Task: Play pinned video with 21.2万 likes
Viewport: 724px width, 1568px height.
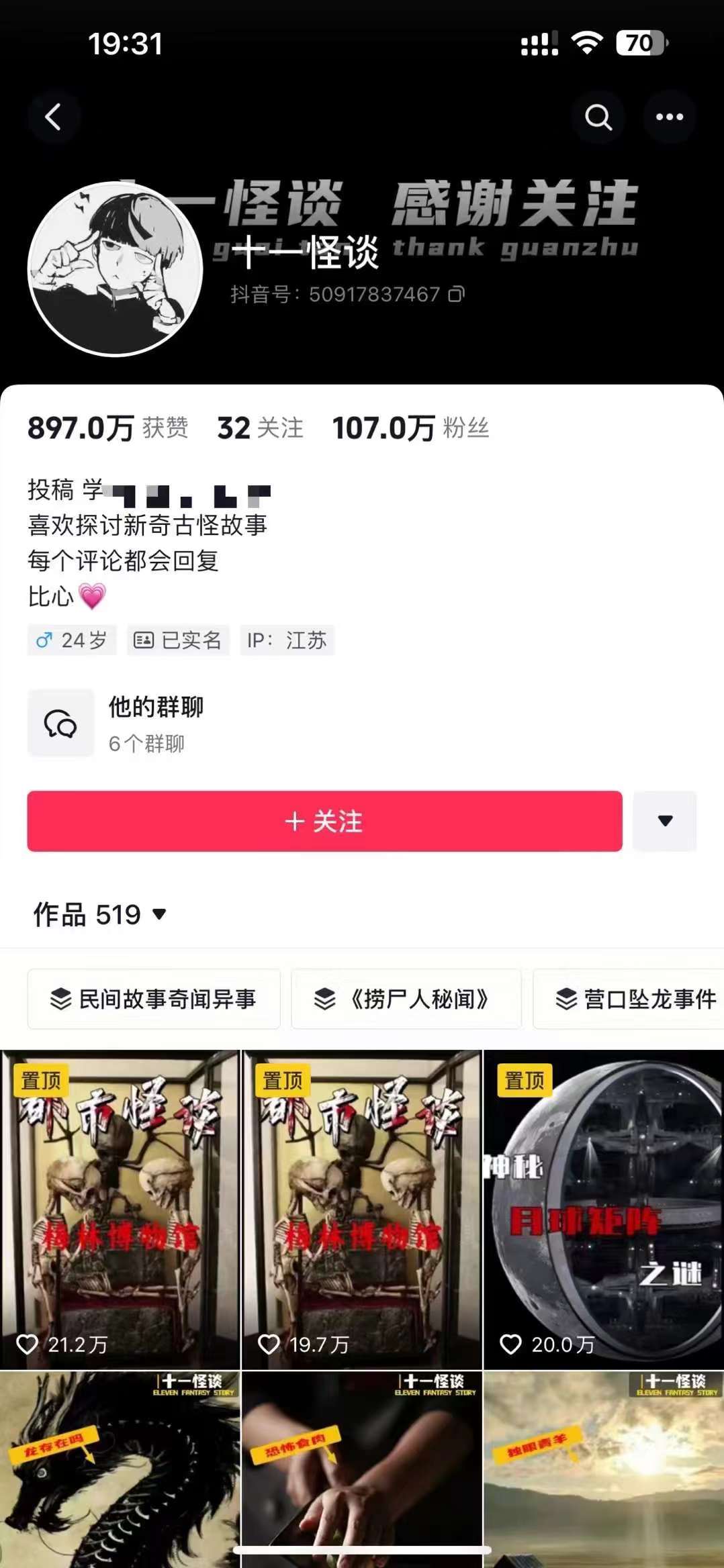Action: coord(120,1210)
